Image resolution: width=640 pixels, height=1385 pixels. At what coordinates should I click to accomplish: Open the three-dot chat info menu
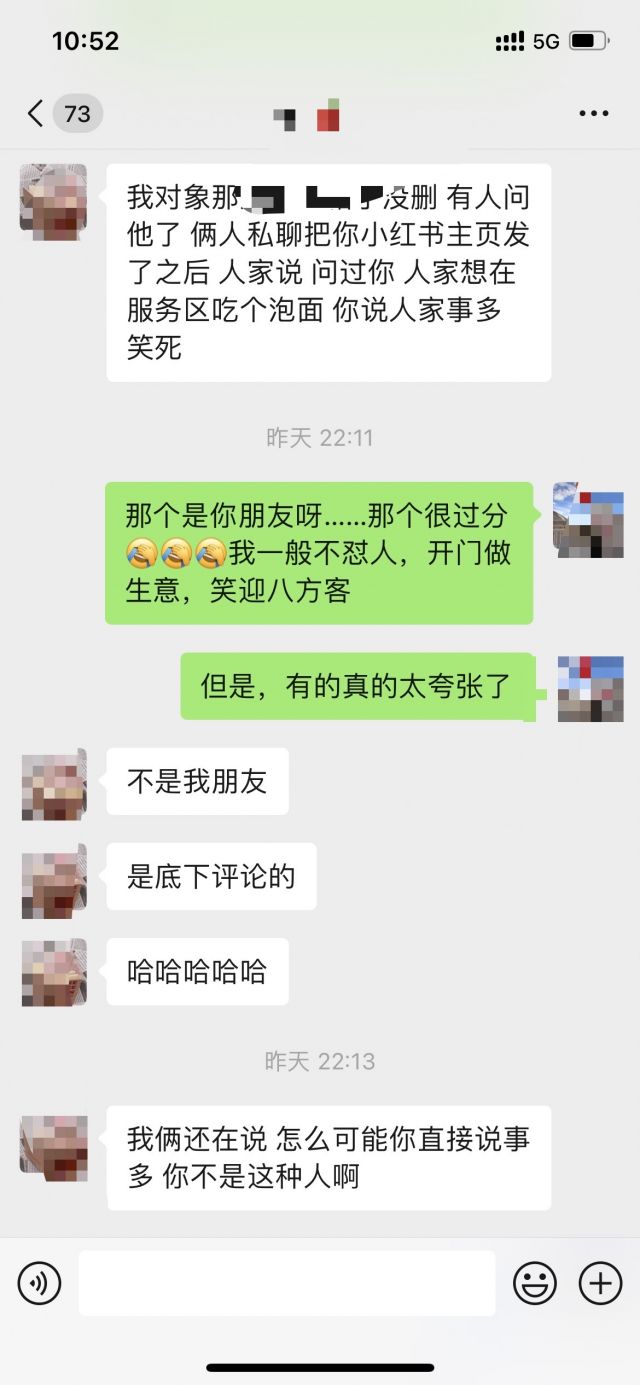click(593, 114)
